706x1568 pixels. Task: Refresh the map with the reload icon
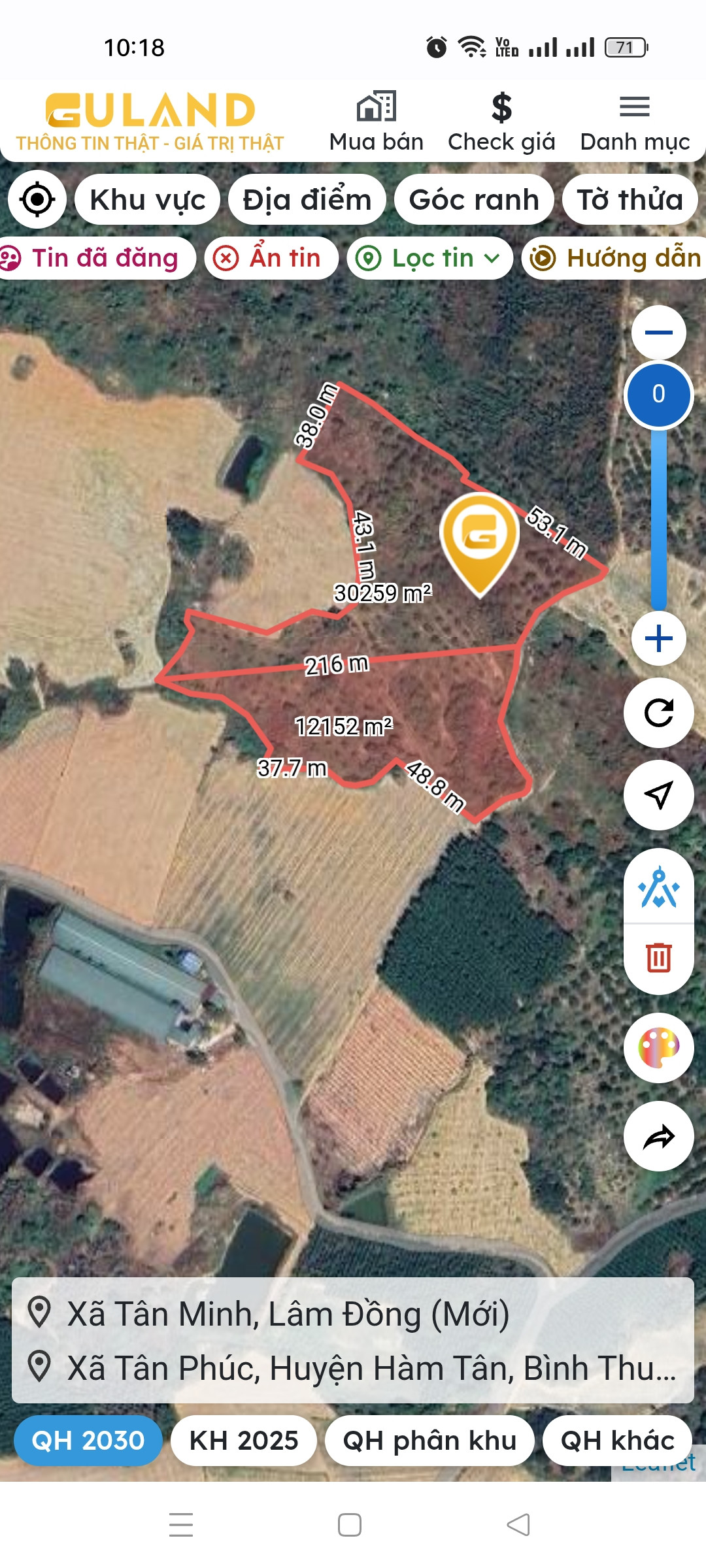[658, 713]
